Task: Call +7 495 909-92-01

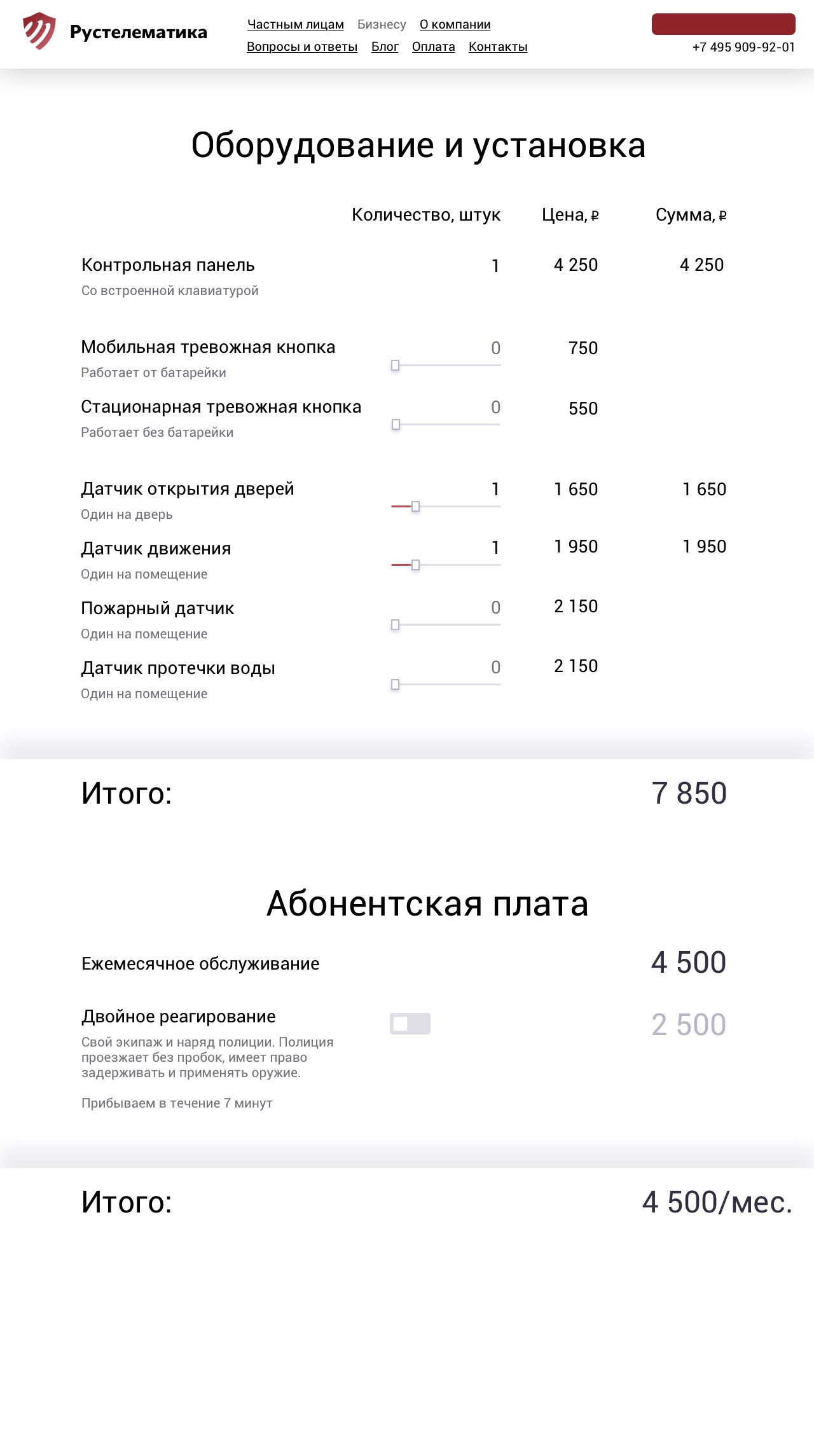Action: coord(743,48)
